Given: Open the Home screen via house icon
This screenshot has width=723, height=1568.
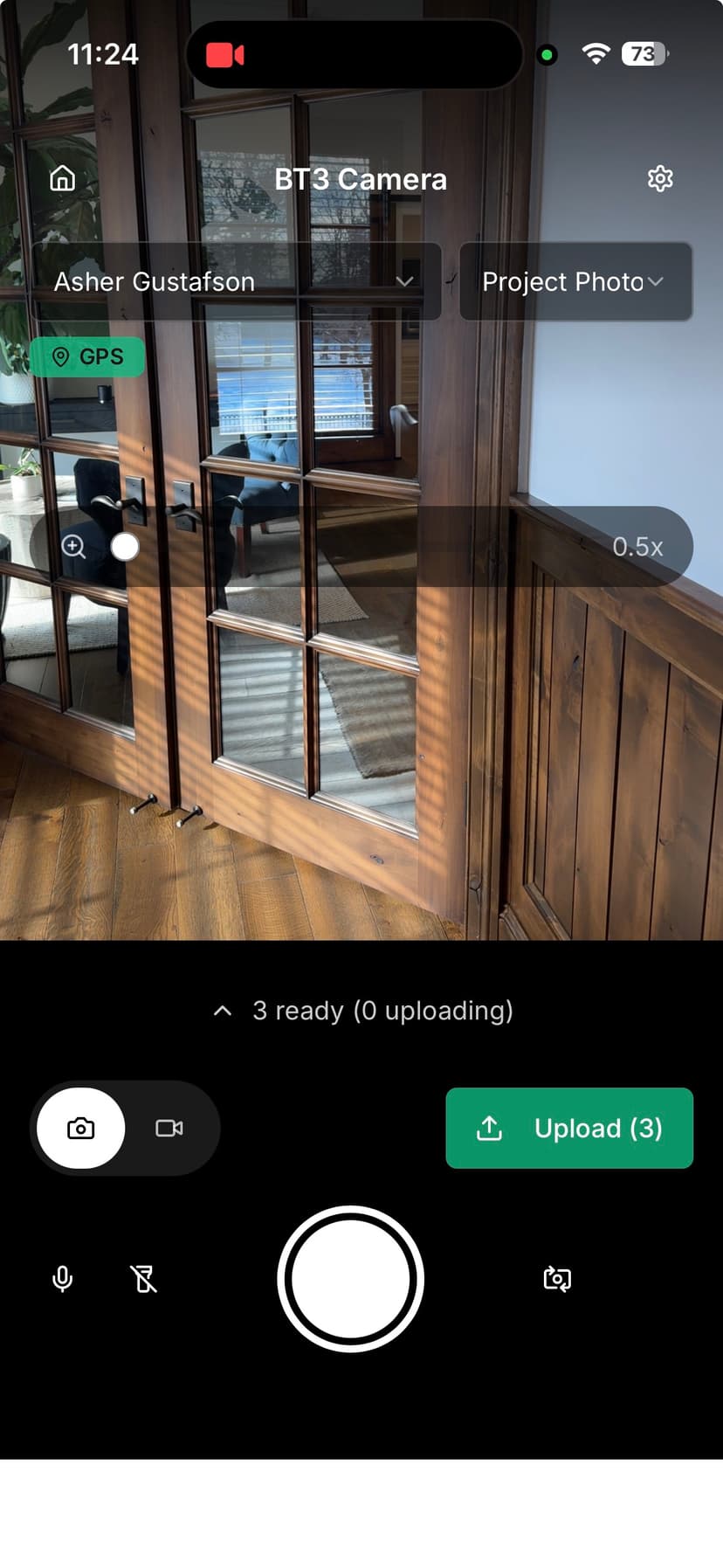Looking at the screenshot, I should click(x=62, y=179).
